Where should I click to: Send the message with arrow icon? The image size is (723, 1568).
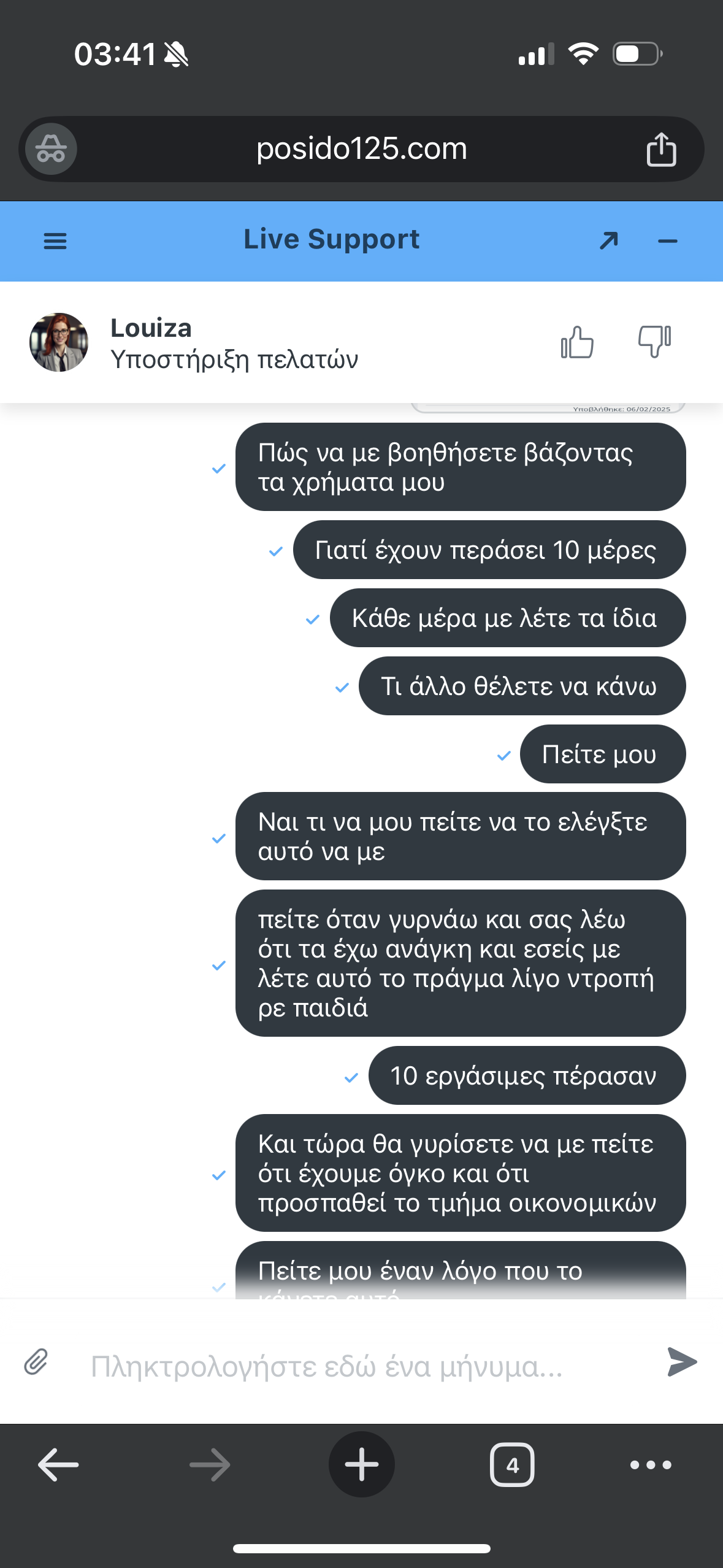coord(682,1362)
